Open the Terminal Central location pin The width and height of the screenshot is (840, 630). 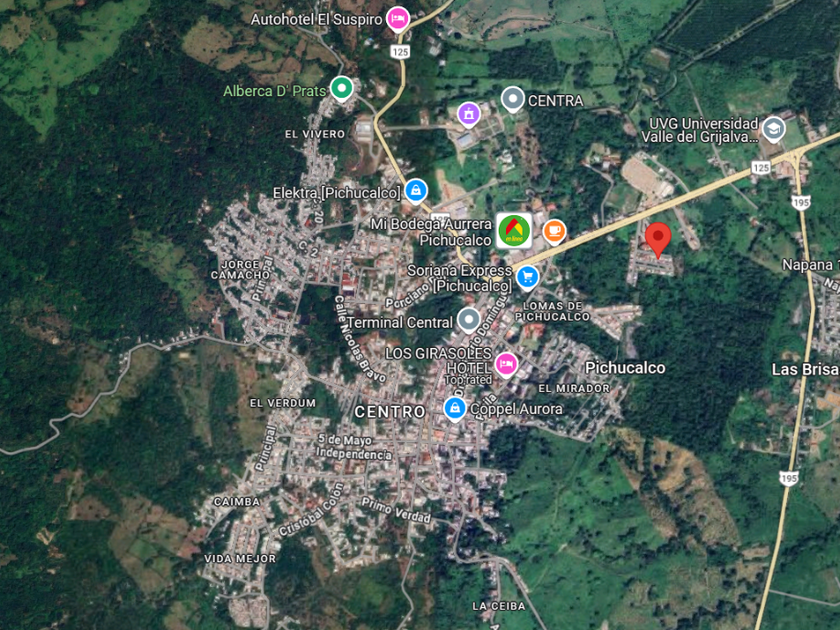(469, 320)
